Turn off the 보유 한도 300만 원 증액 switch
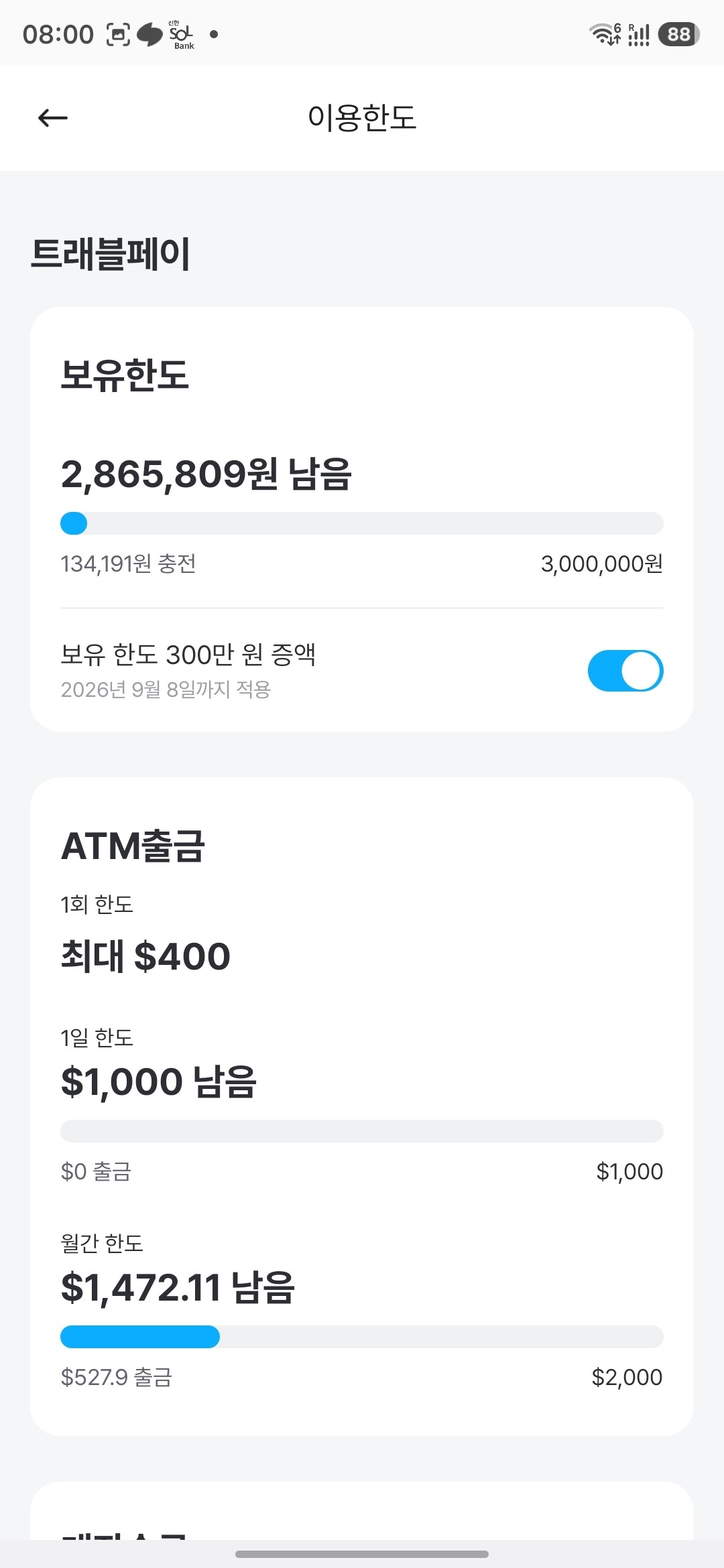Viewport: 724px width, 1568px height. 625,671
